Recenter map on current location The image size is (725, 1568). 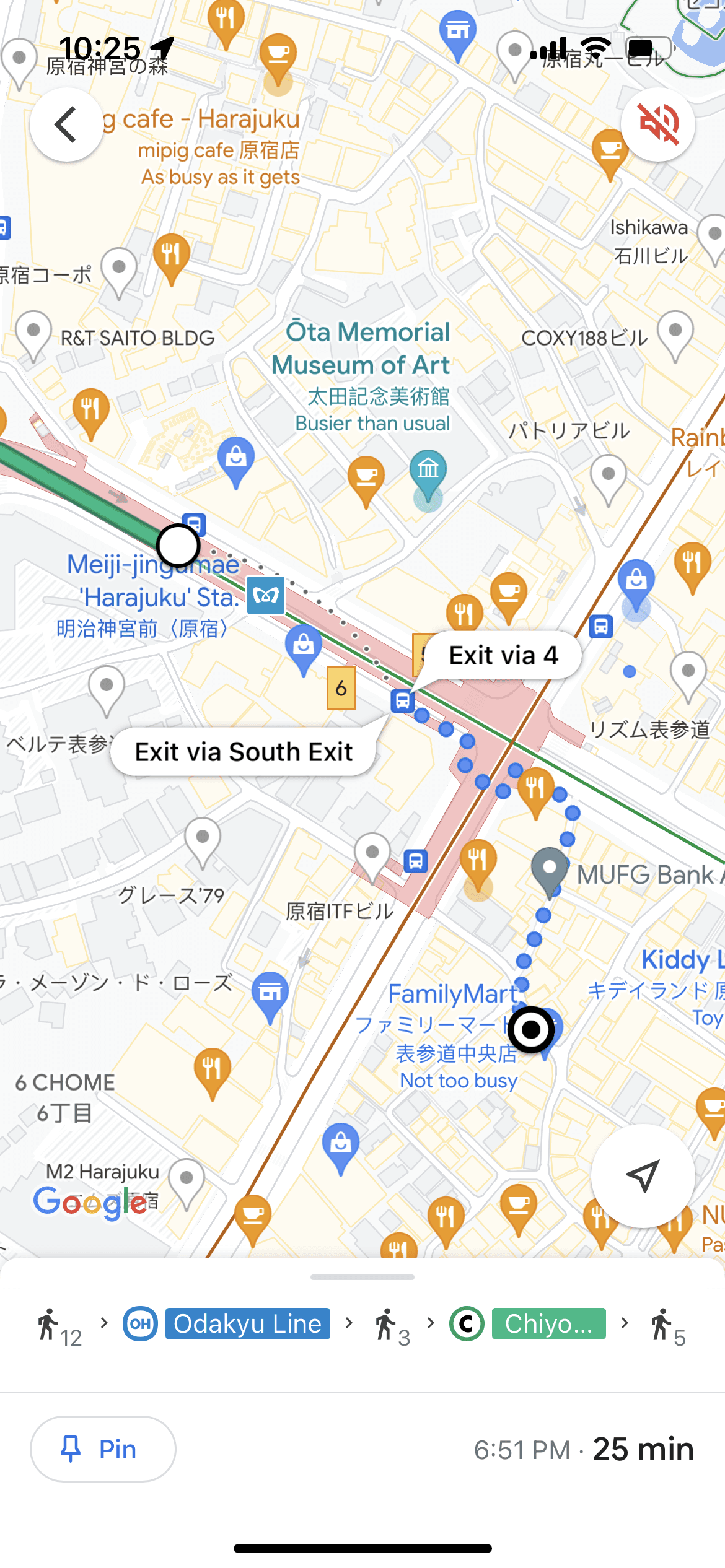(x=642, y=1175)
